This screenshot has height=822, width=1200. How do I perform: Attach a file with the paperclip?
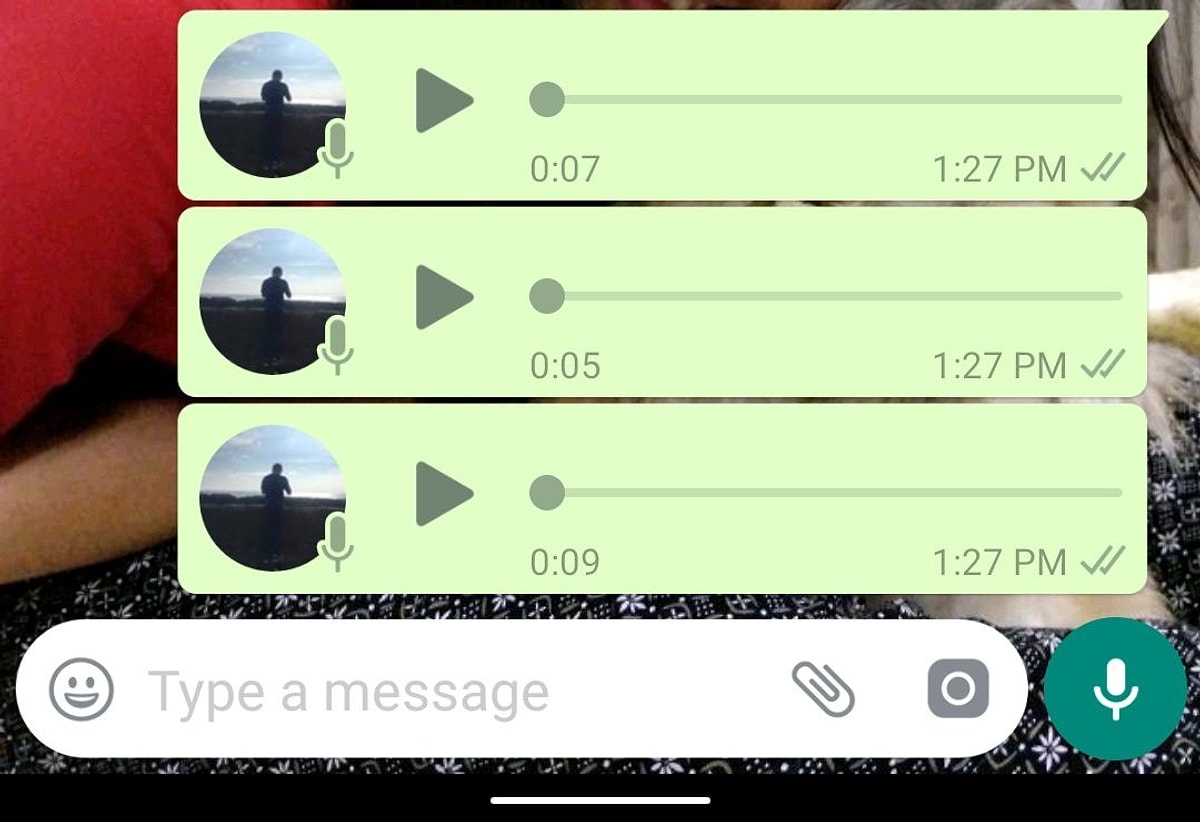tap(823, 689)
